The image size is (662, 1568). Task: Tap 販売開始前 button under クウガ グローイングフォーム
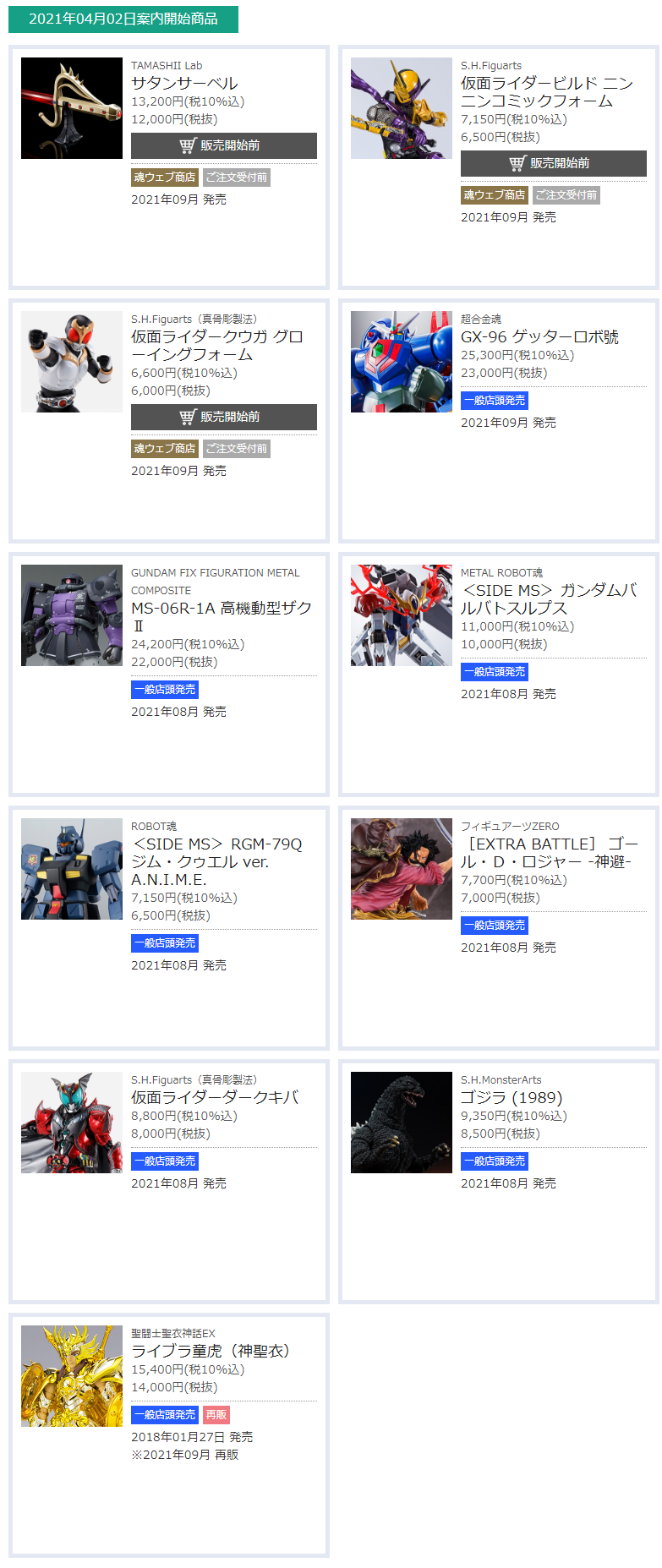[223, 417]
